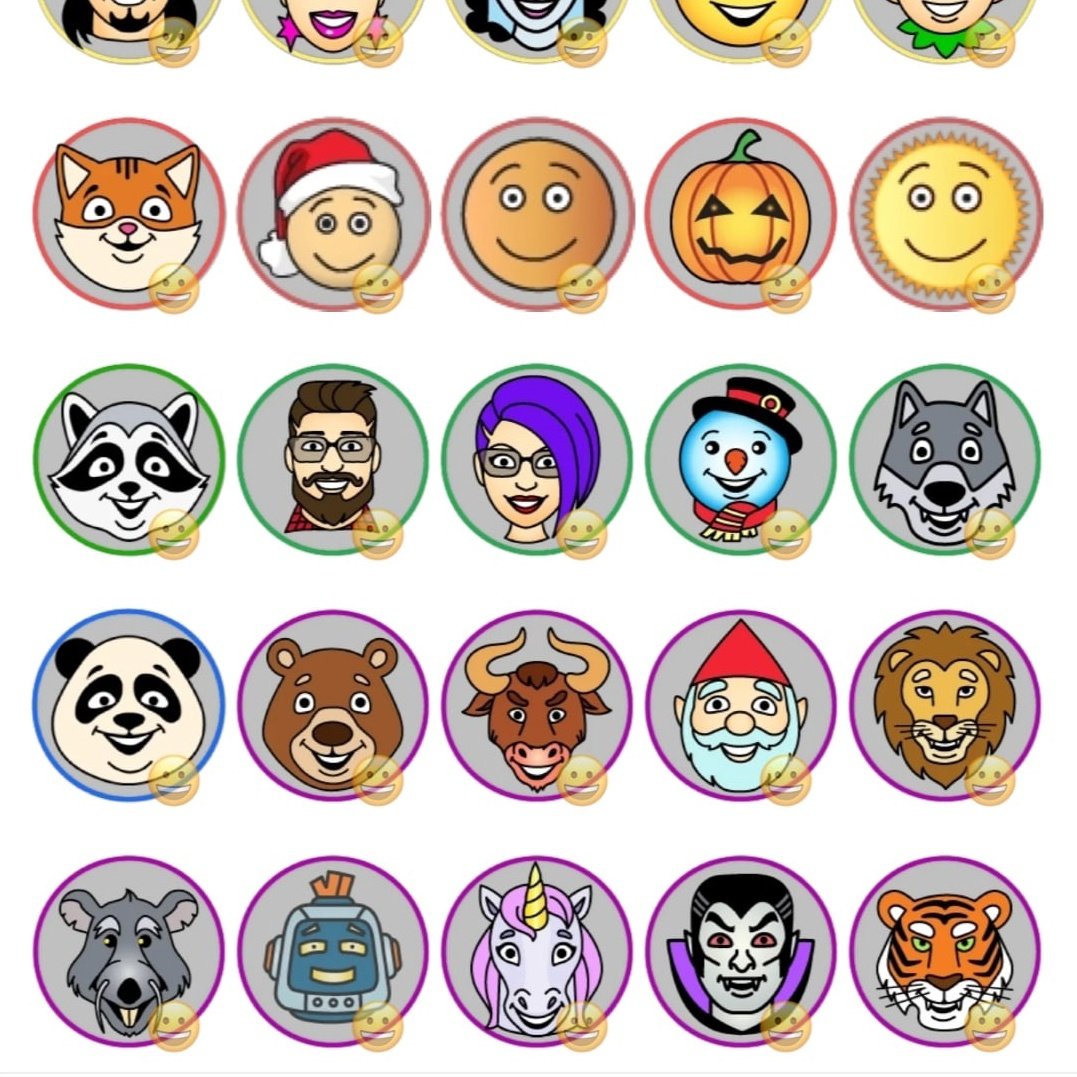1077x1077 pixels.
Task: Choose the purple-haired woman avatar
Action: (x=537, y=459)
